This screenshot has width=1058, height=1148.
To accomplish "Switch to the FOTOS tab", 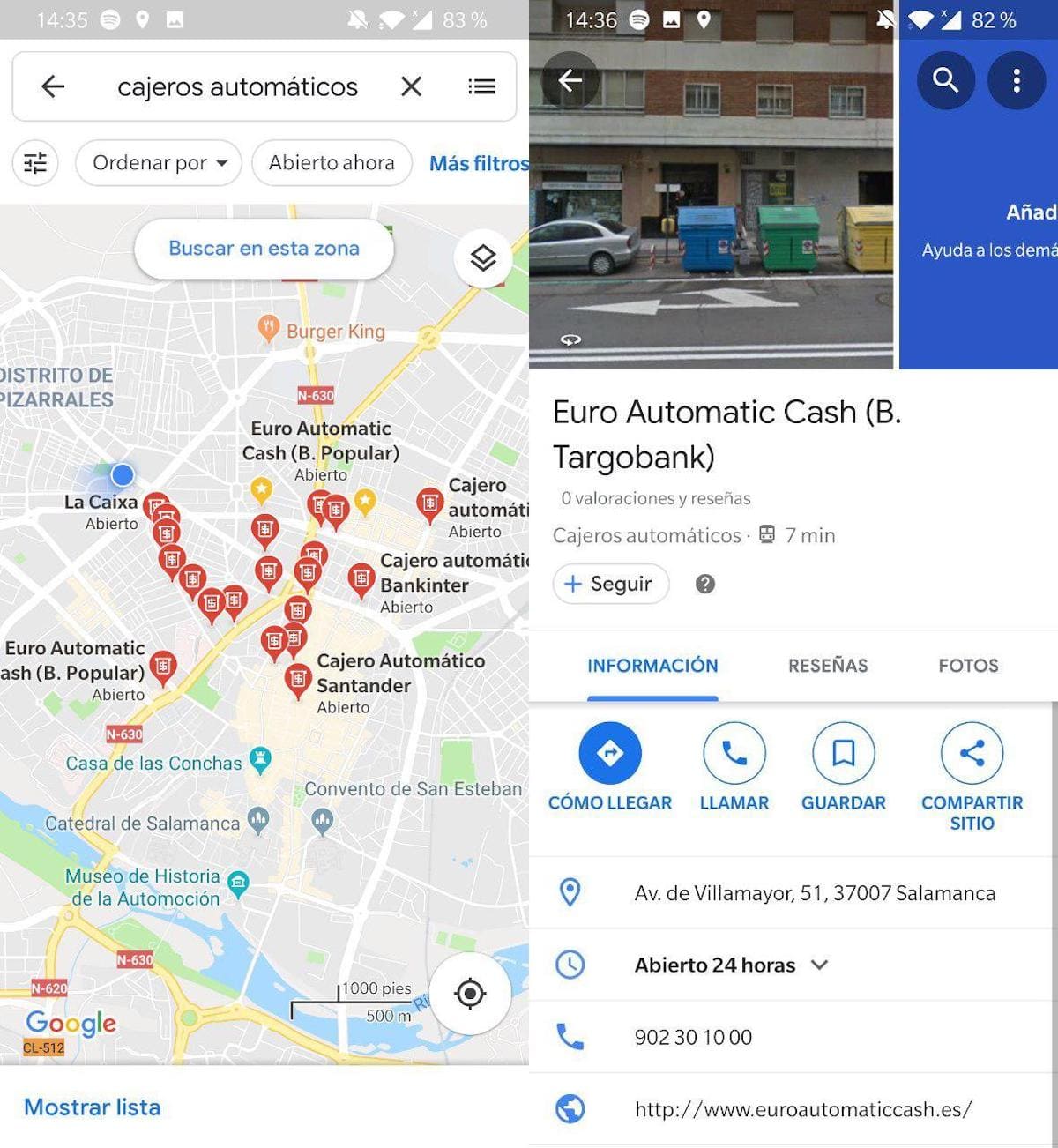I will point(968,666).
